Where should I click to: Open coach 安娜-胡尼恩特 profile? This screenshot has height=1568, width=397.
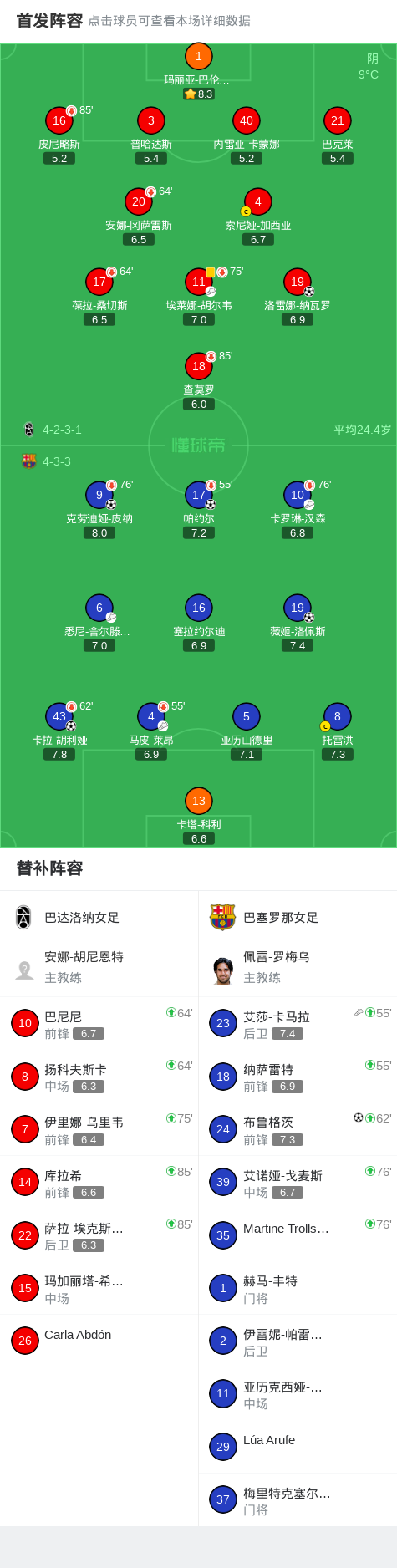click(x=99, y=968)
